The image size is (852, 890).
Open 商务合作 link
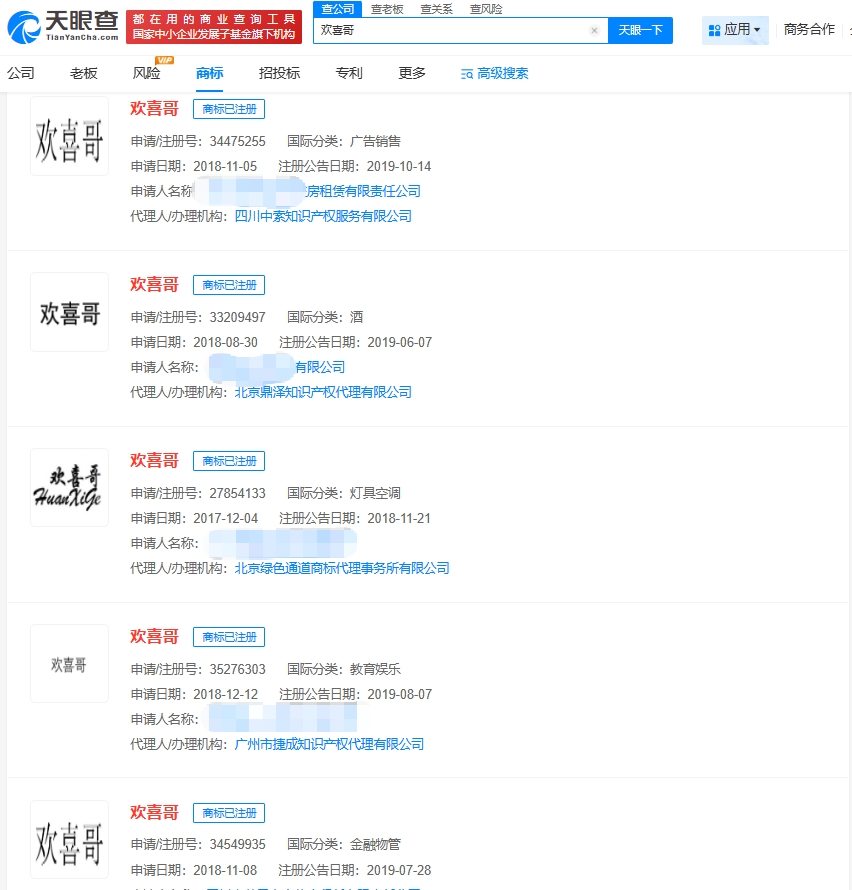coord(809,30)
